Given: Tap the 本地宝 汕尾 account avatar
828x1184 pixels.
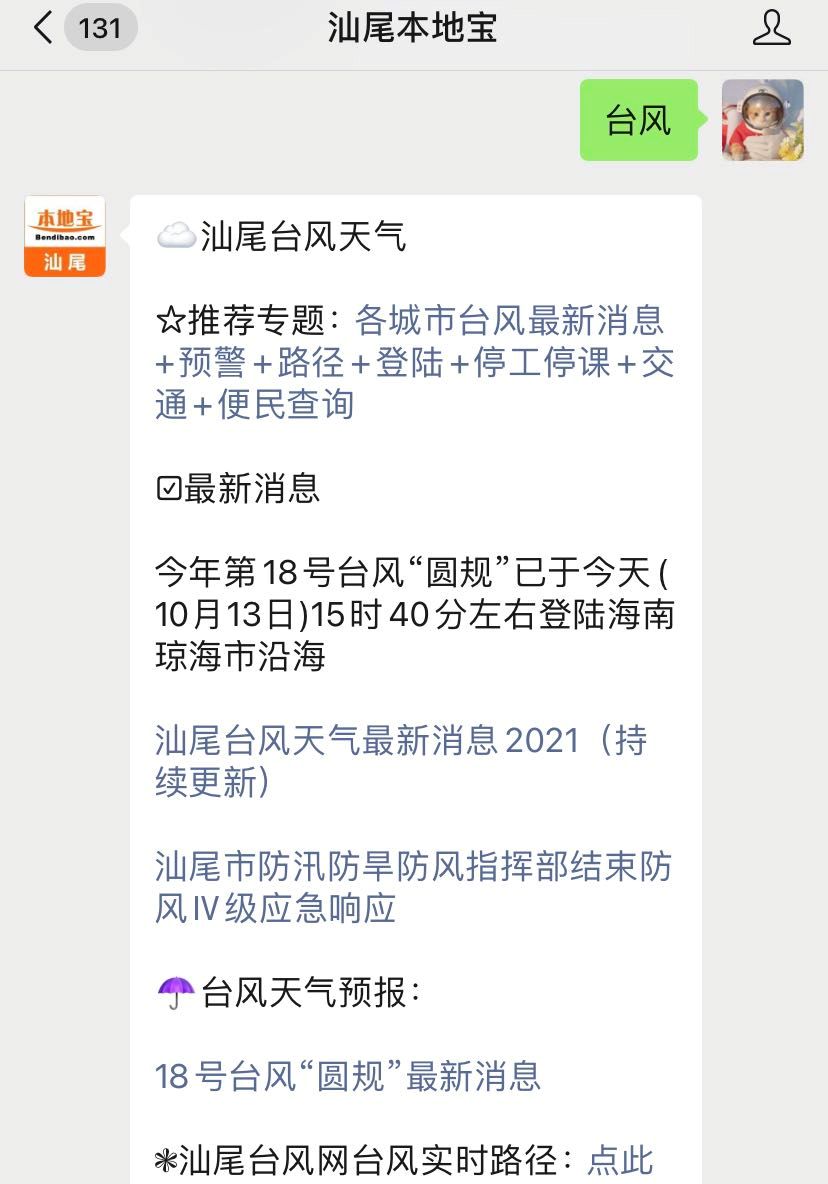Looking at the screenshot, I should coord(65,236).
